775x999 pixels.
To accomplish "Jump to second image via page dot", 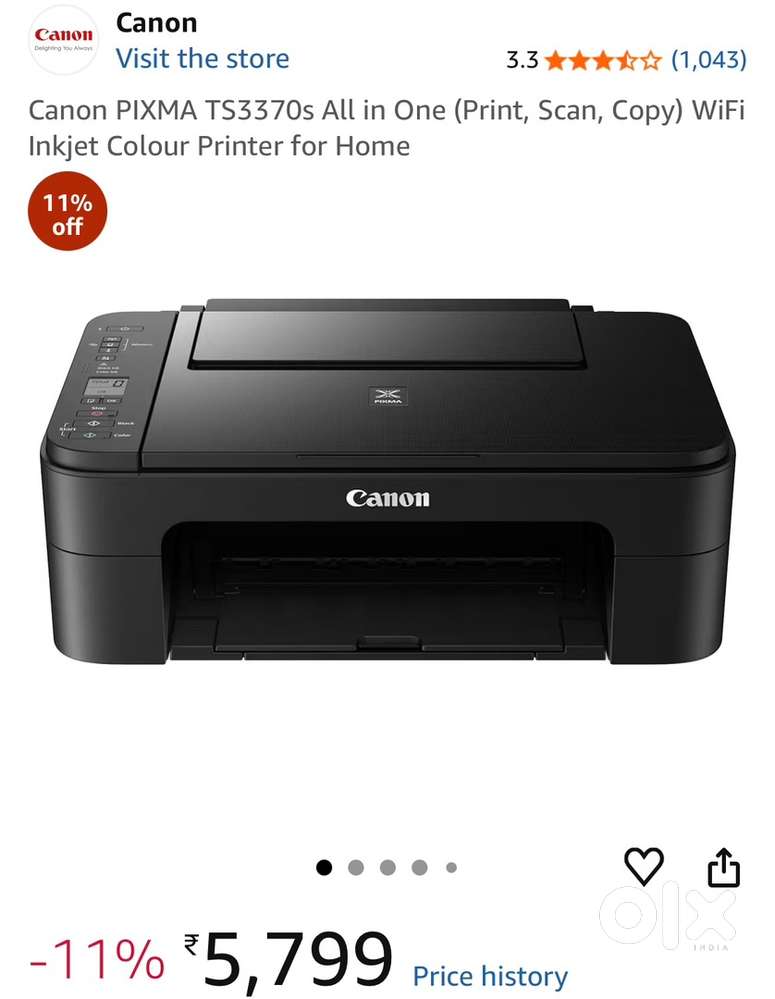I will click(x=356, y=867).
